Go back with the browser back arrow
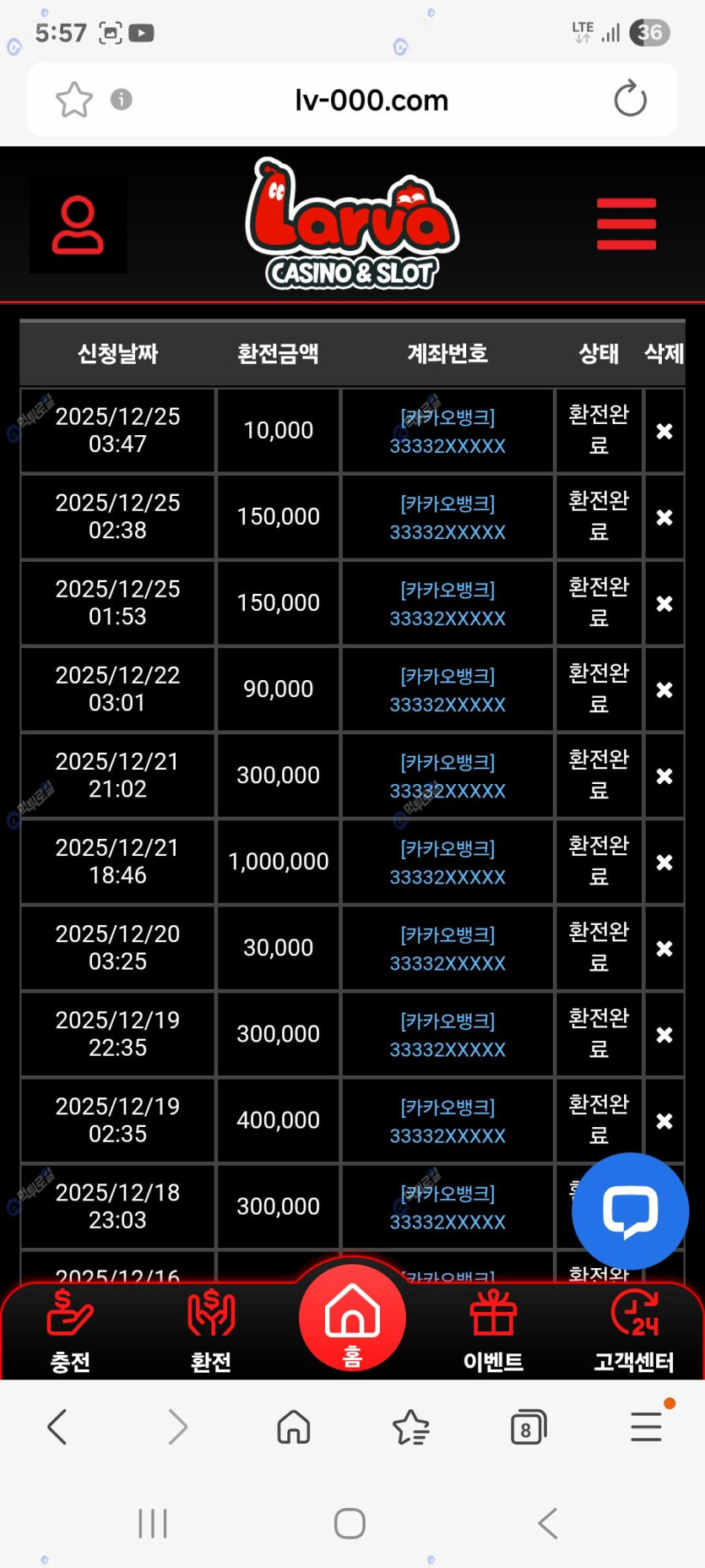Screen dimensions: 705x1568 point(57,1428)
